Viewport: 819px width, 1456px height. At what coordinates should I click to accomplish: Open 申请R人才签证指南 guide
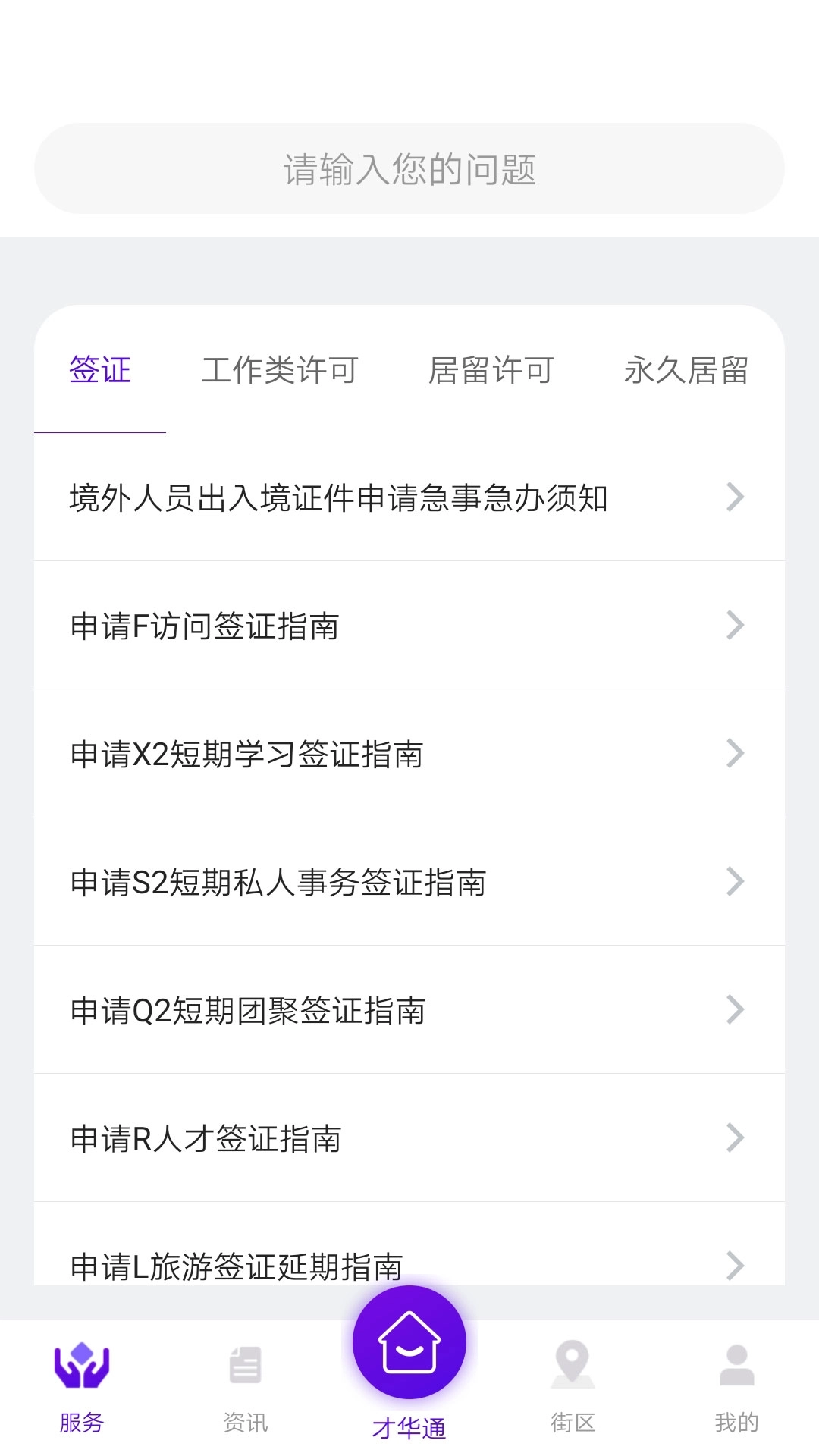409,1137
